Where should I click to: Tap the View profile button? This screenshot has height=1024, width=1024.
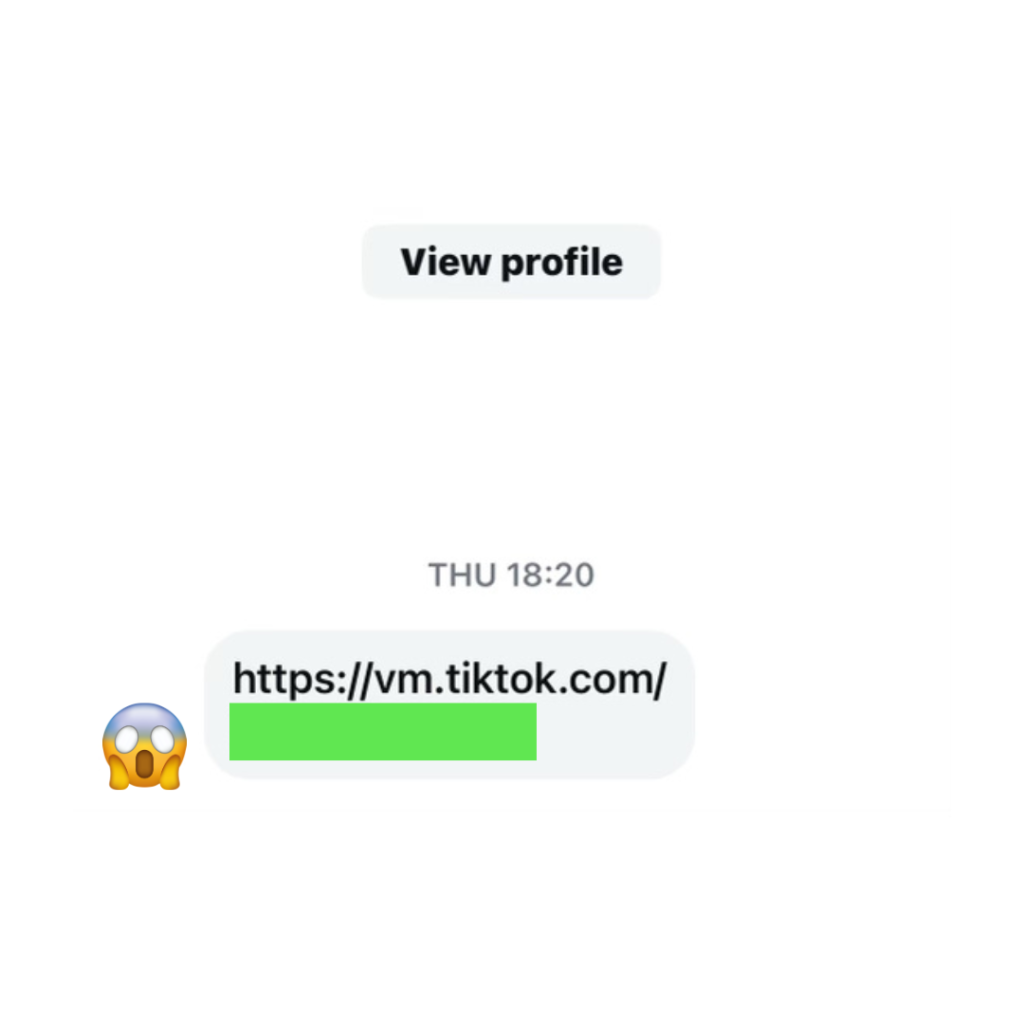pyautogui.click(x=511, y=262)
